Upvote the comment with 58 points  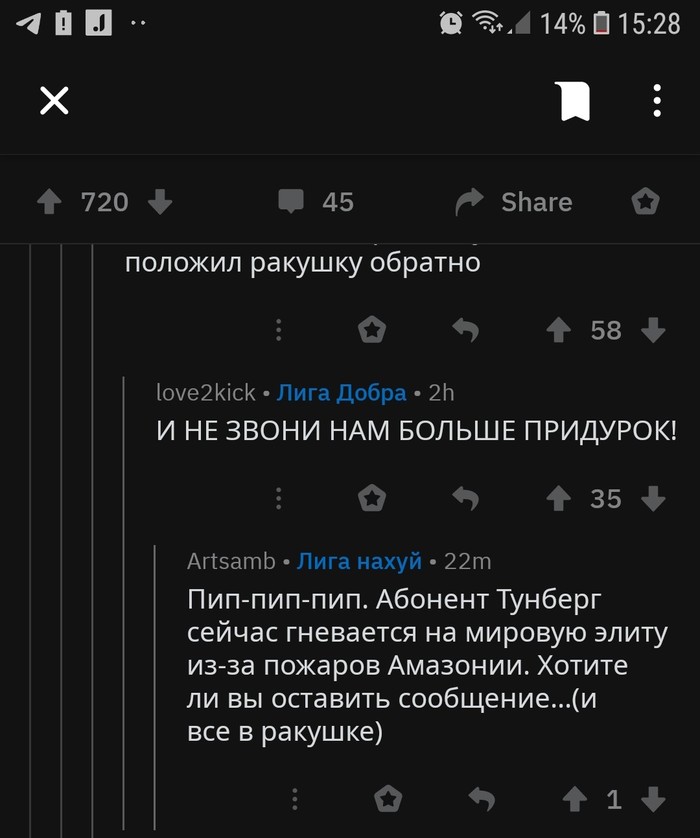pos(560,330)
